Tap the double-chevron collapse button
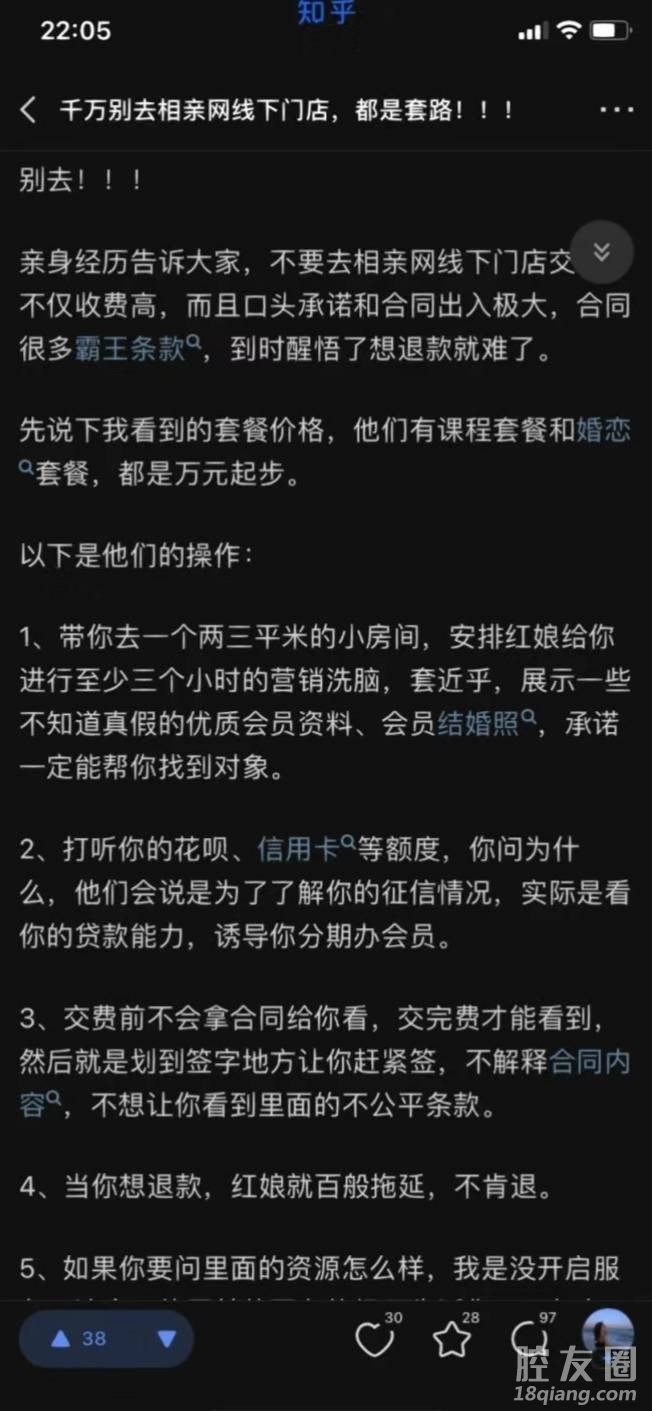The width and height of the screenshot is (652, 1411). click(x=602, y=252)
